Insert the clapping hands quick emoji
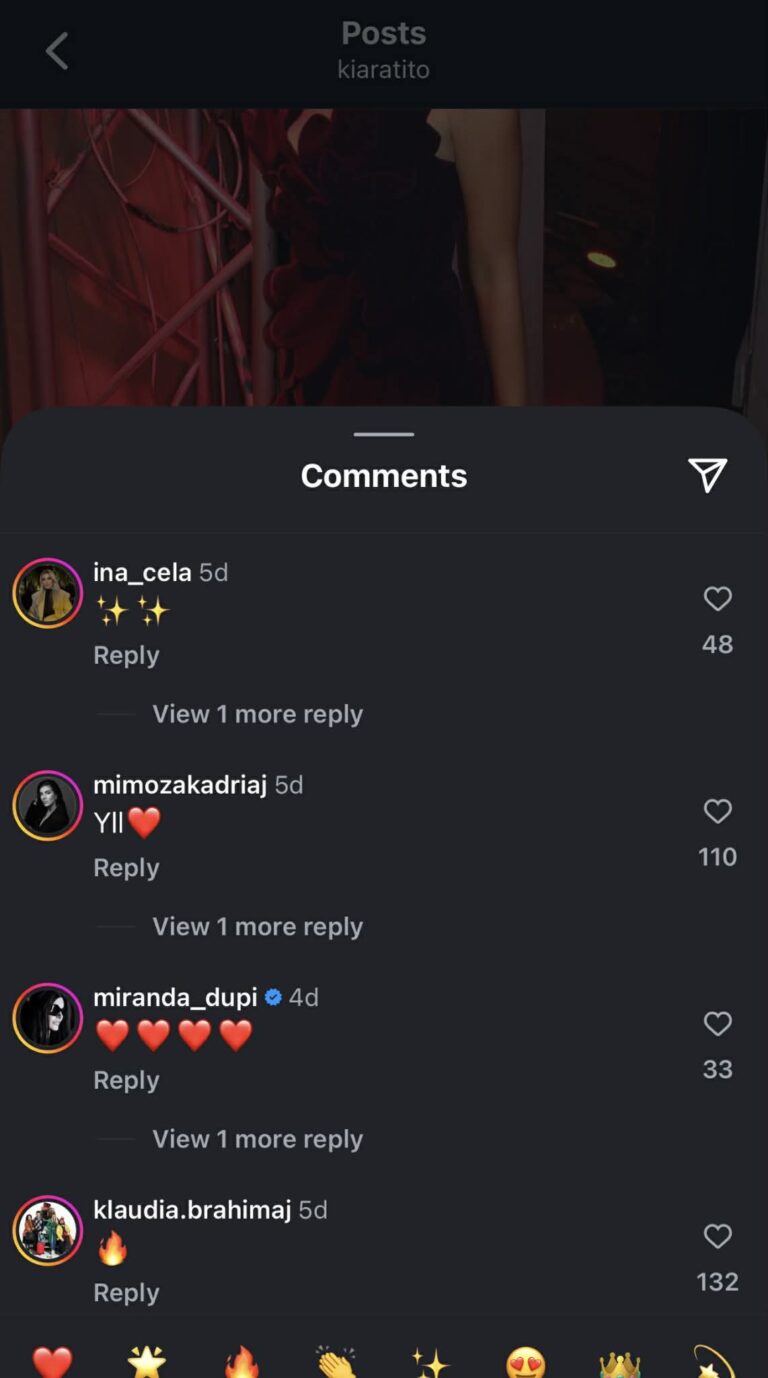This screenshot has height=1378, width=768. click(x=336, y=1362)
